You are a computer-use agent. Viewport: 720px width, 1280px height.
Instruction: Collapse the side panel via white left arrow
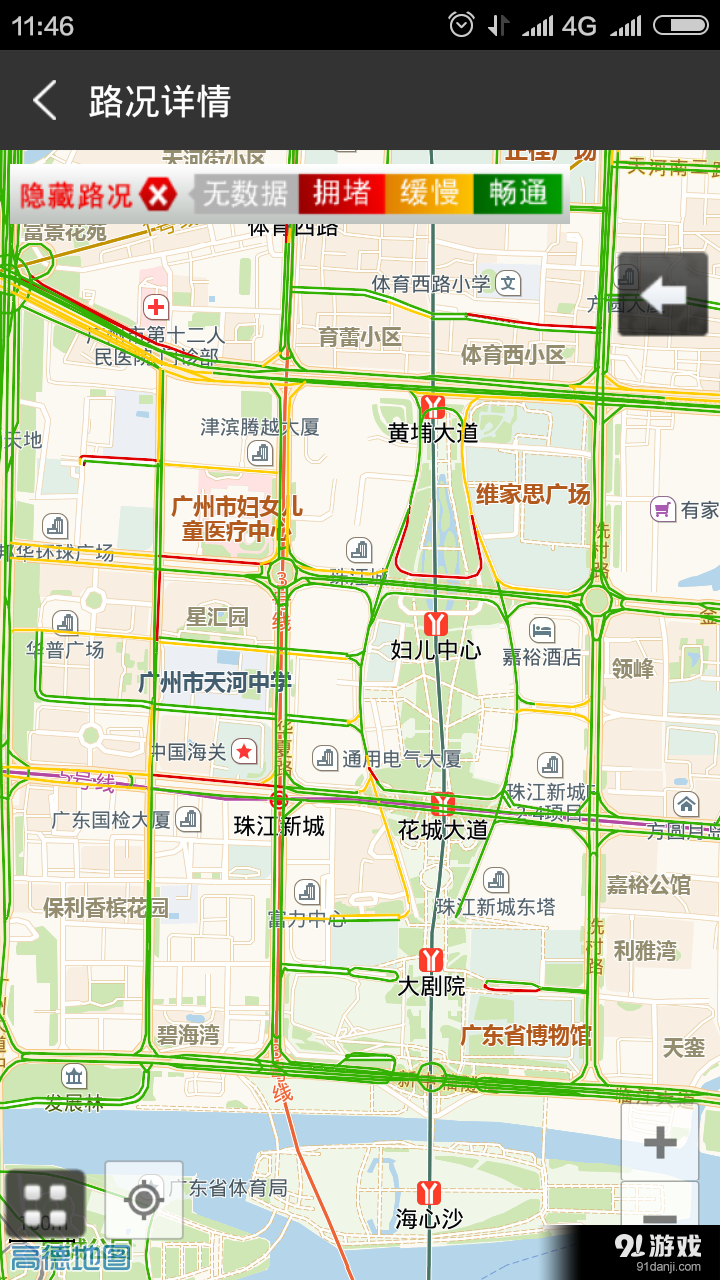click(x=663, y=295)
